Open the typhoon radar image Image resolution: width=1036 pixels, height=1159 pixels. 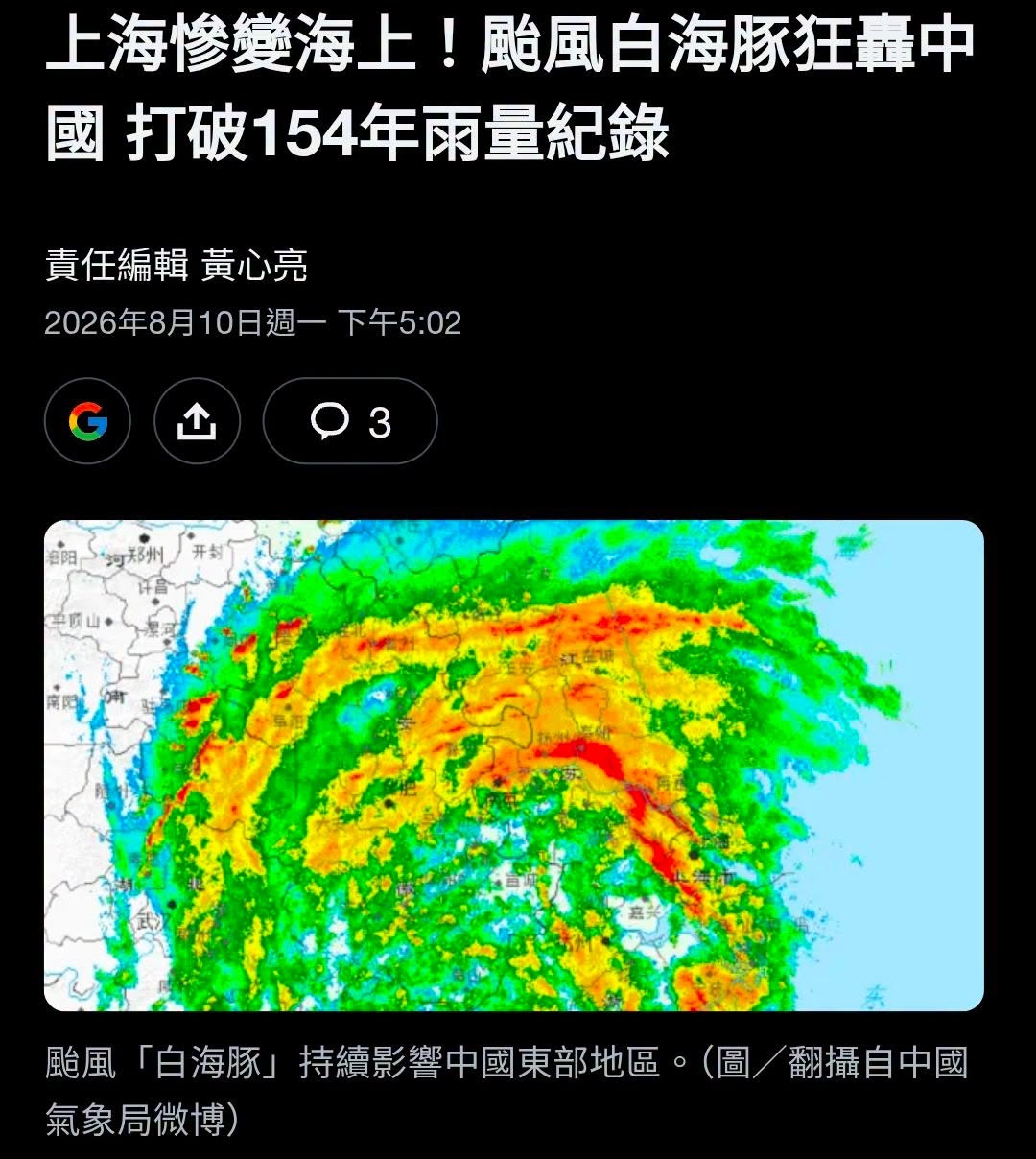tap(514, 766)
